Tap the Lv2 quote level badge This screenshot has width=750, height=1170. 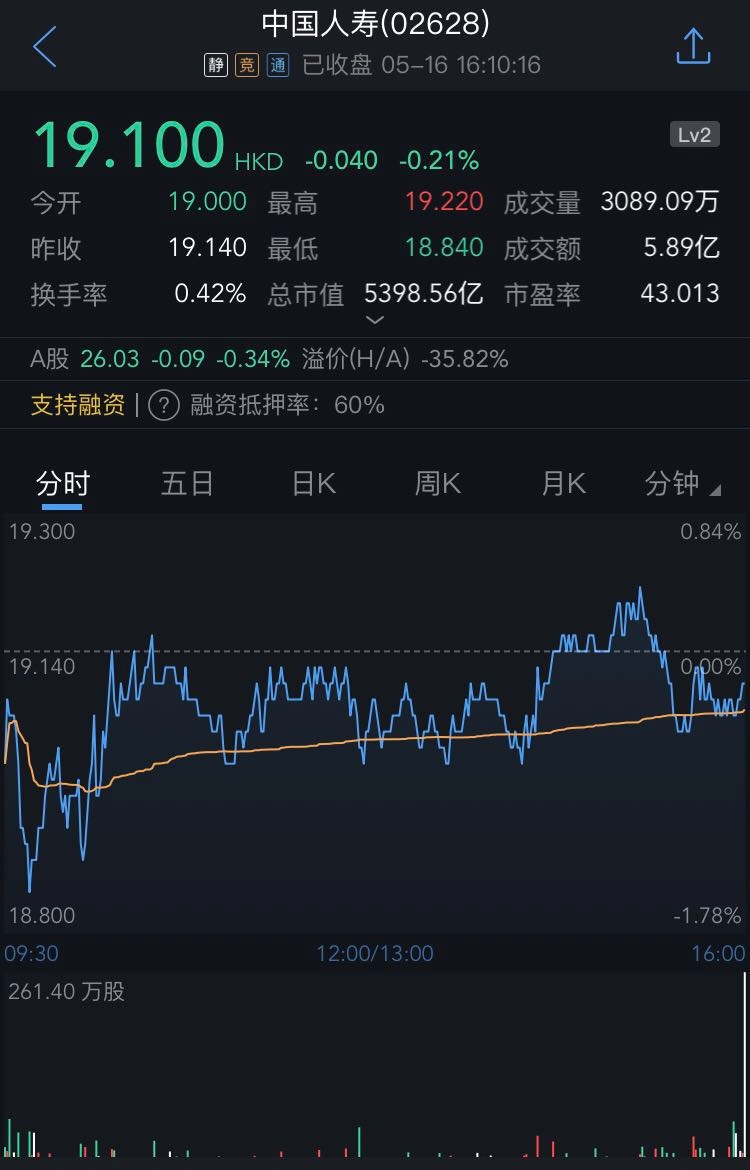(x=694, y=135)
